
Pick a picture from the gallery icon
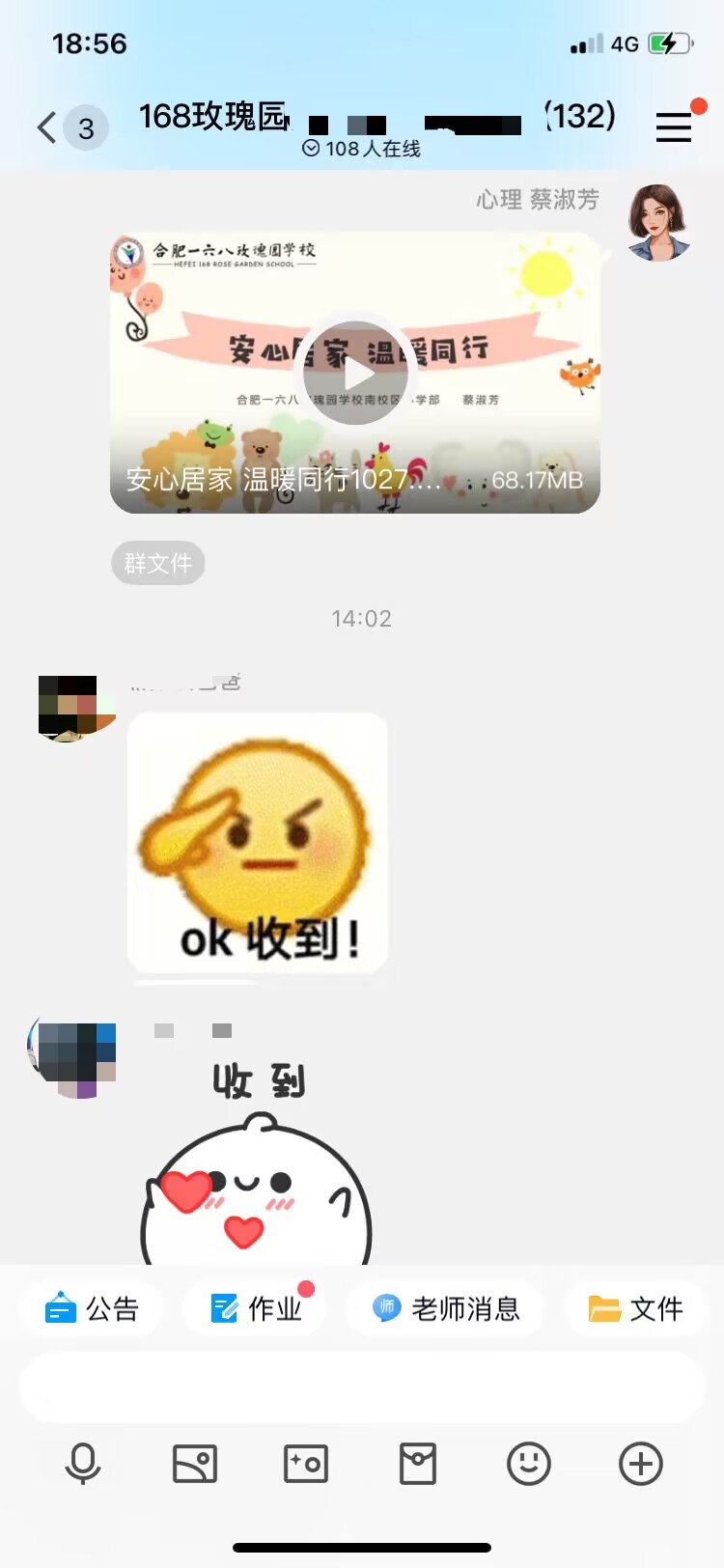194,1464
